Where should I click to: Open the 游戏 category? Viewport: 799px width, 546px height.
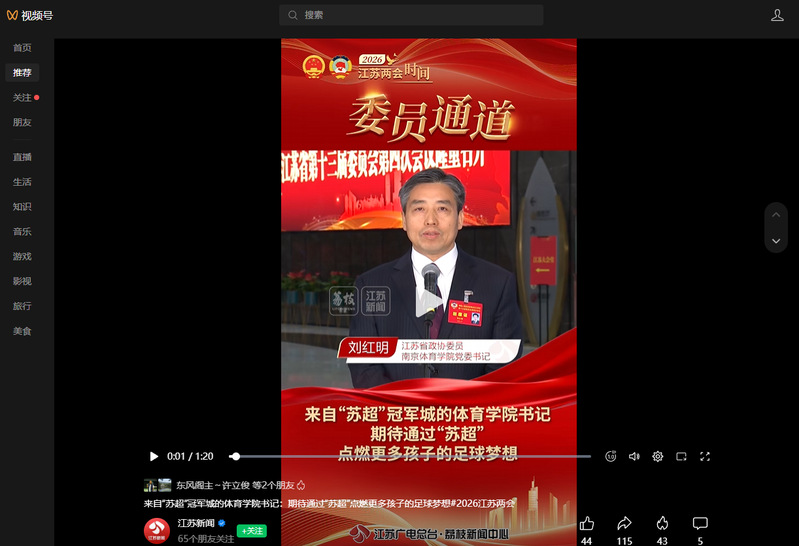point(22,257)
